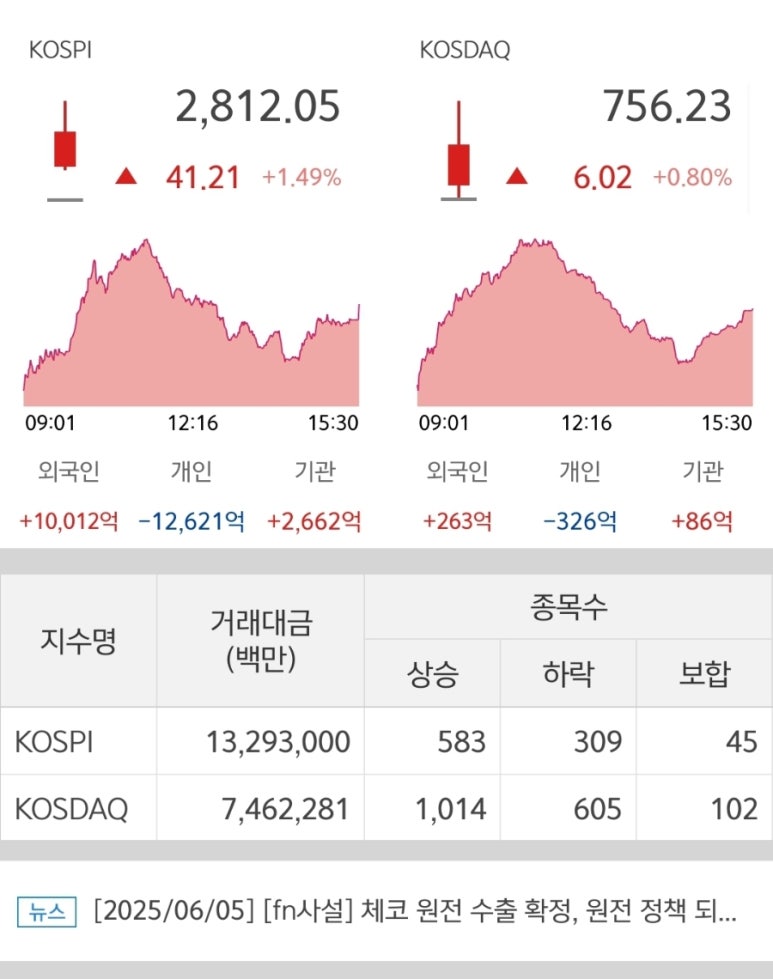Click the 15:30 marker on the KOSPI chart
The image size is (773, 979).
coord(333,422)
